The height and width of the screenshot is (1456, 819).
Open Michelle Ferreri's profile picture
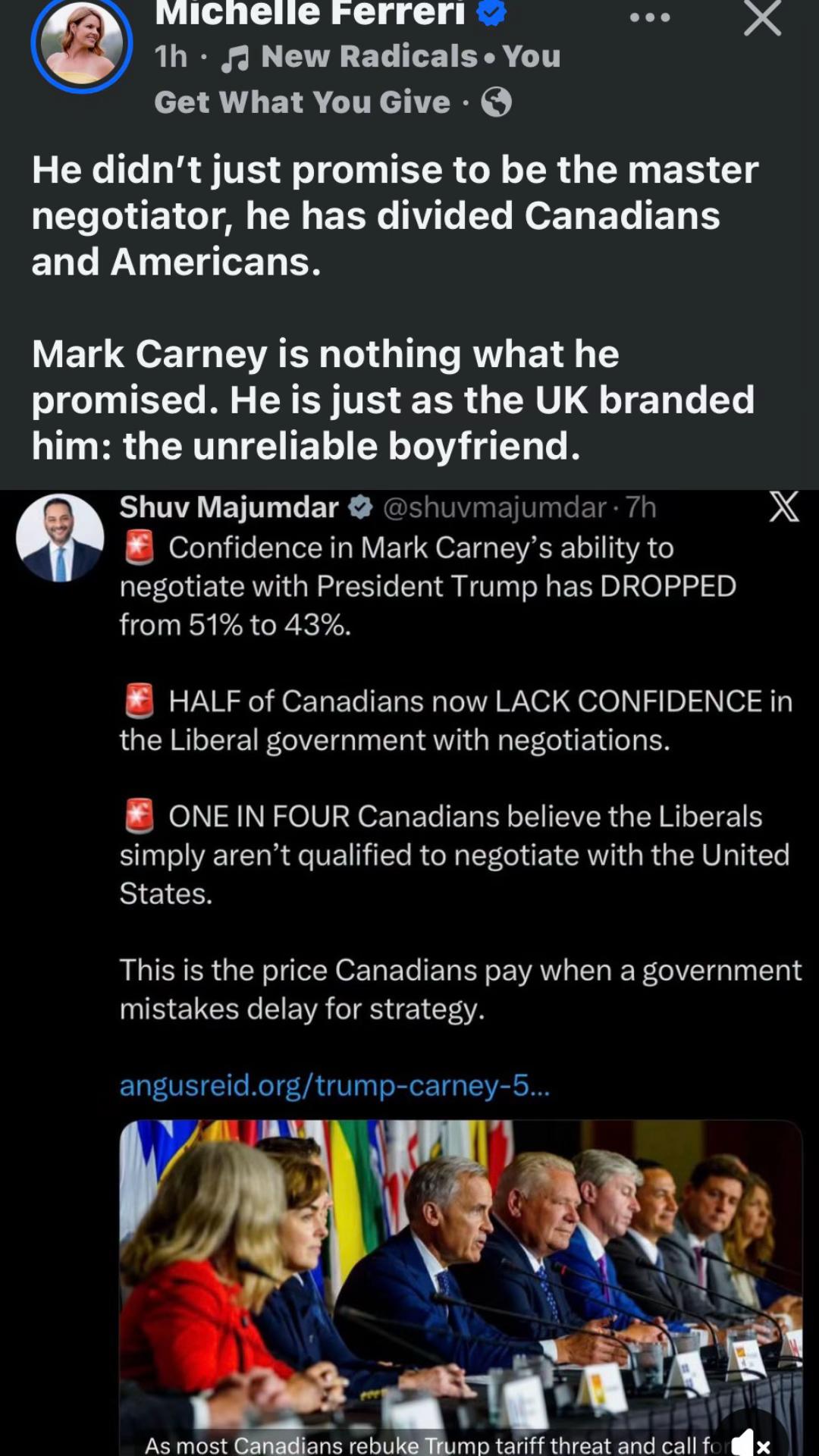coord(82,44)
